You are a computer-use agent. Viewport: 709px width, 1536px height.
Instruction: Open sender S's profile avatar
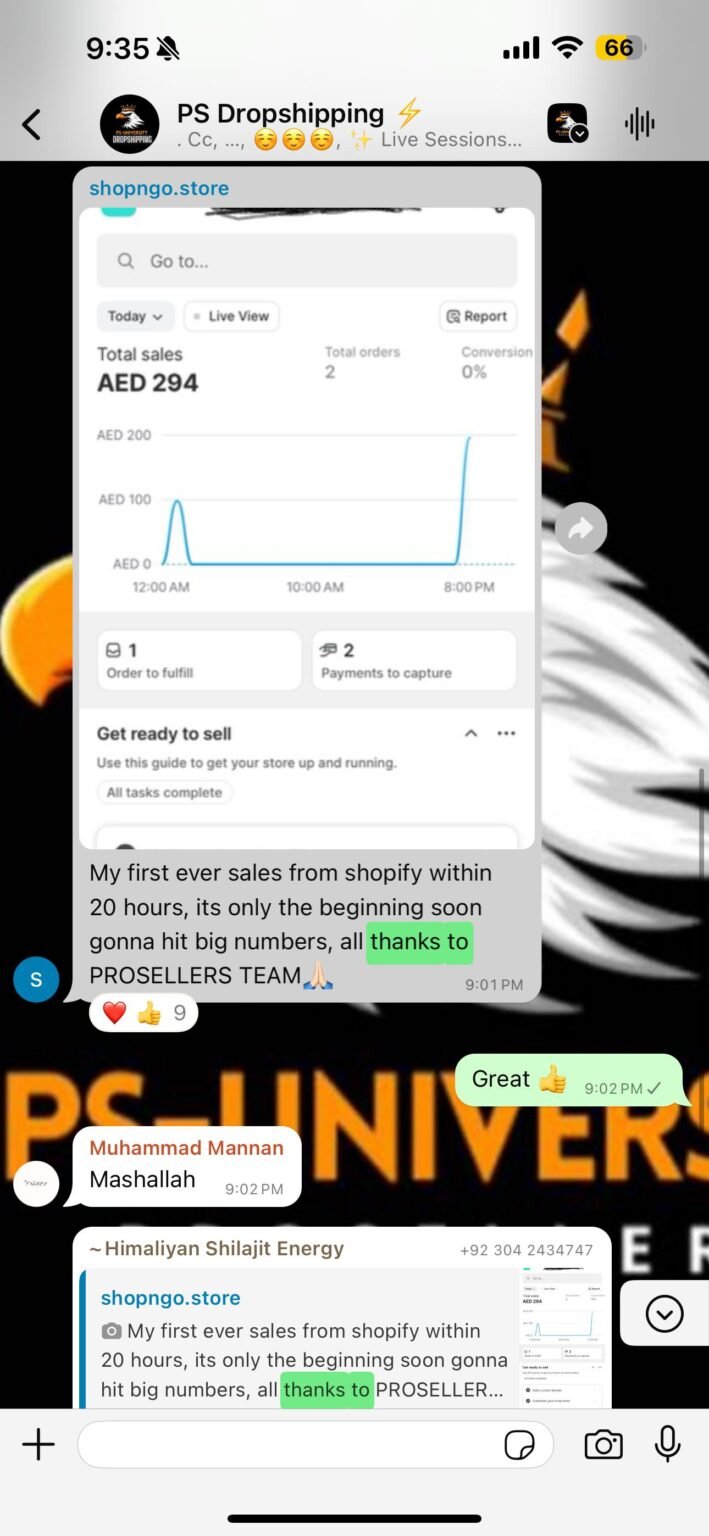tap(36, 979)
